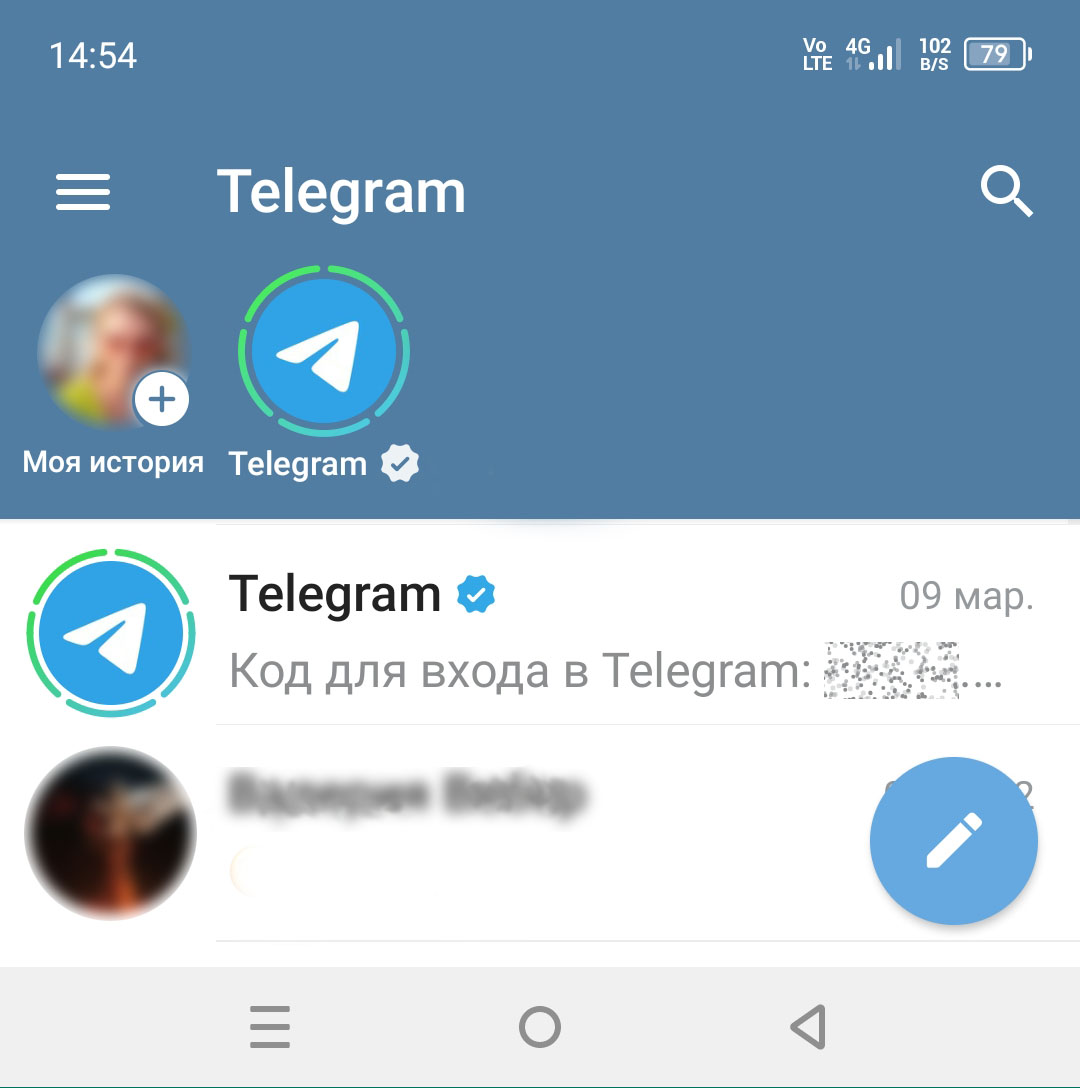Open the search magnifier icon
The height and width of the screenshot is (1088, 1080).
1005,191
